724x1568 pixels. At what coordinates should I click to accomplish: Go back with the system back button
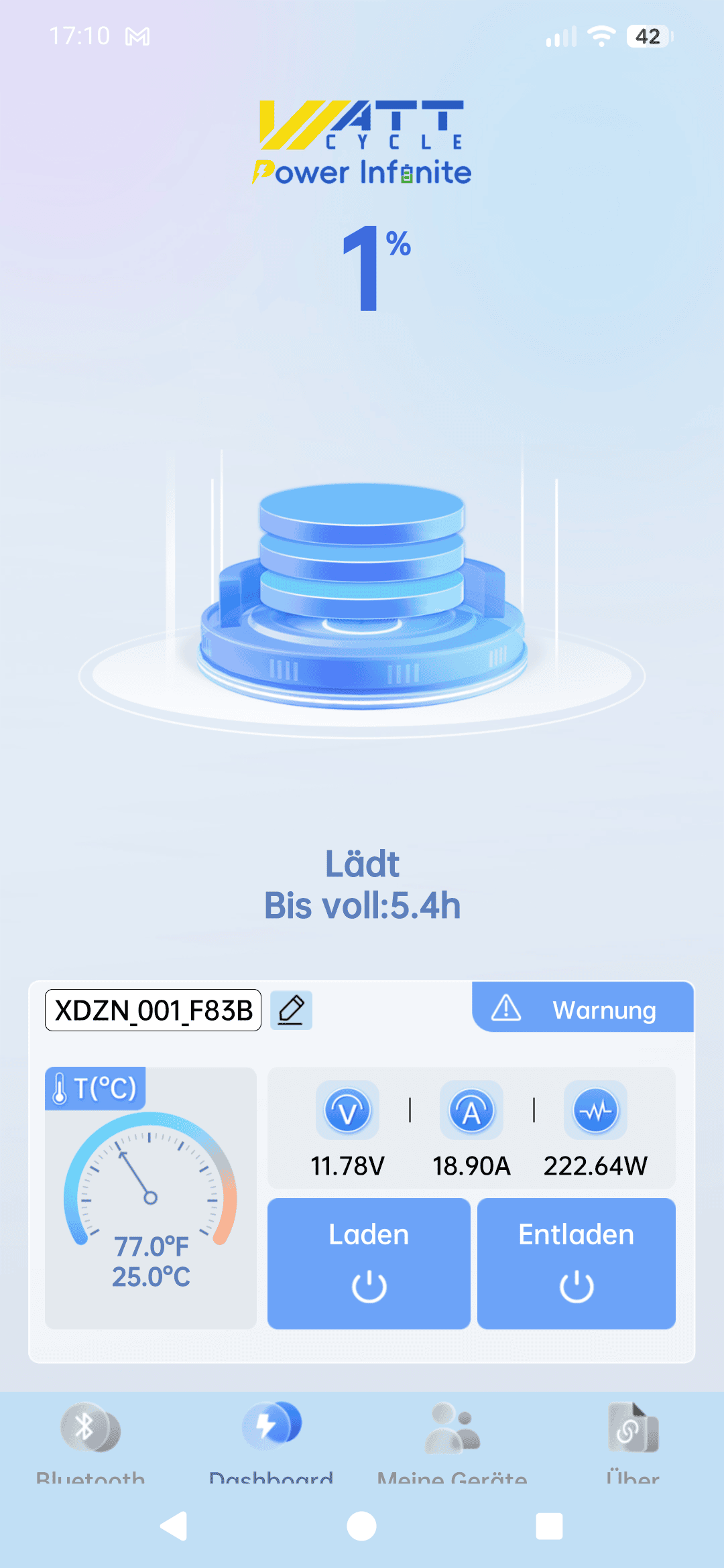(x=174, y=1526)
